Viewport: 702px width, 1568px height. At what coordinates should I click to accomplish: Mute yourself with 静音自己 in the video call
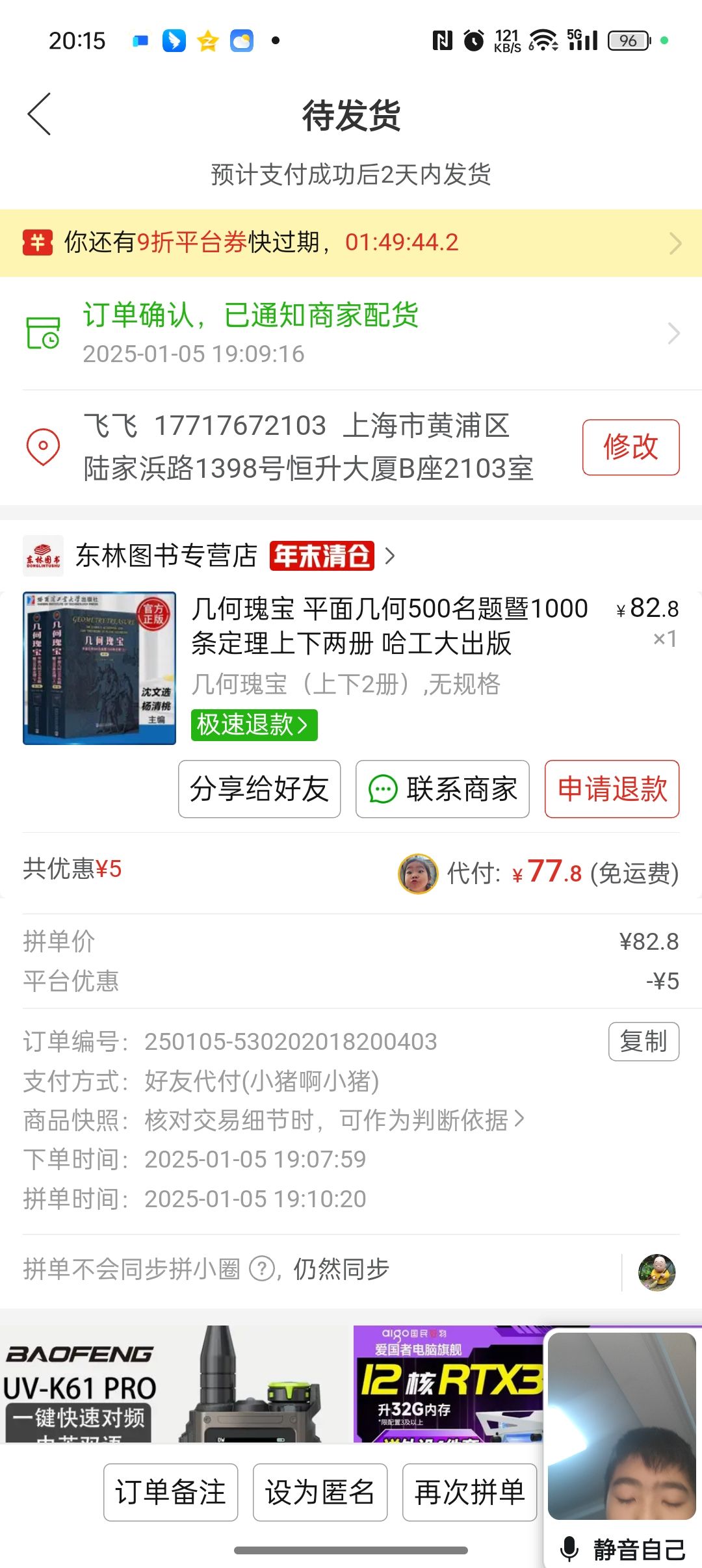[x=623, y=1549]
